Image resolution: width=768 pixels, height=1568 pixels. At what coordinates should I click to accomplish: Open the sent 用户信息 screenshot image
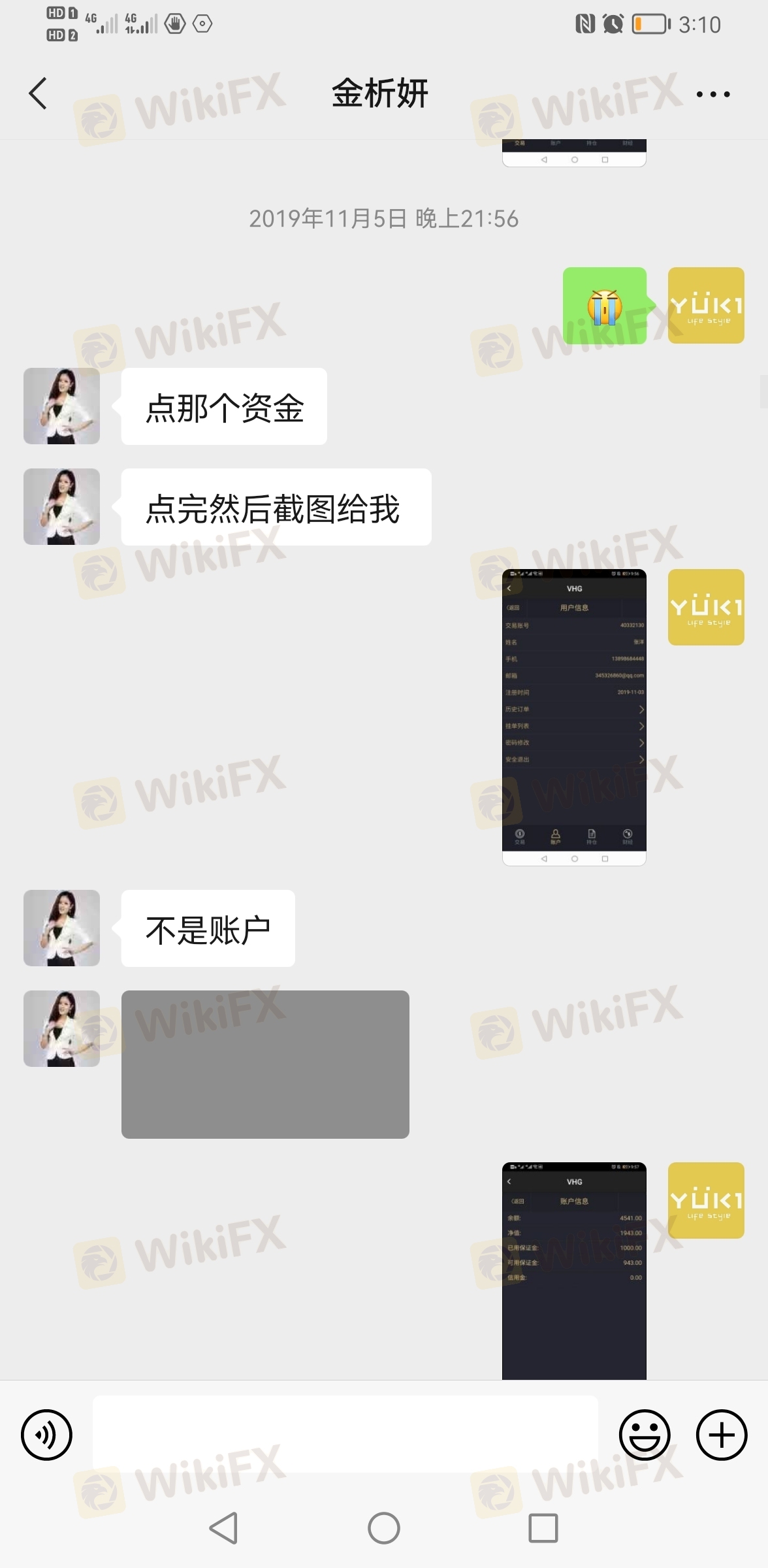point(574,717)
